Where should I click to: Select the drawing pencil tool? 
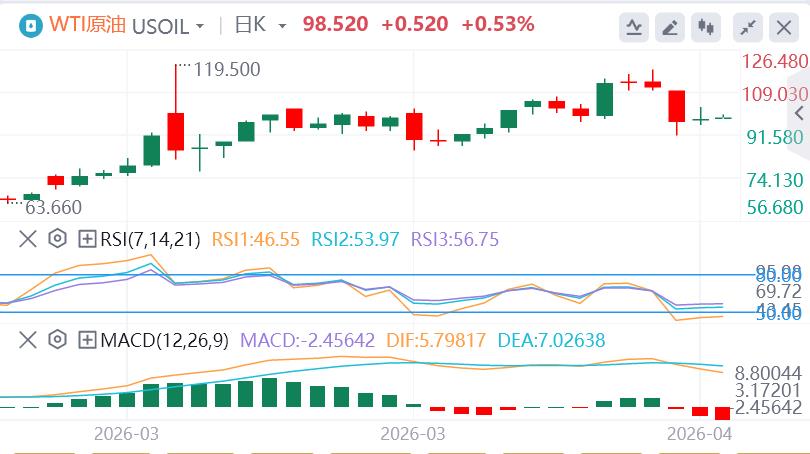(x=671, y=27)
